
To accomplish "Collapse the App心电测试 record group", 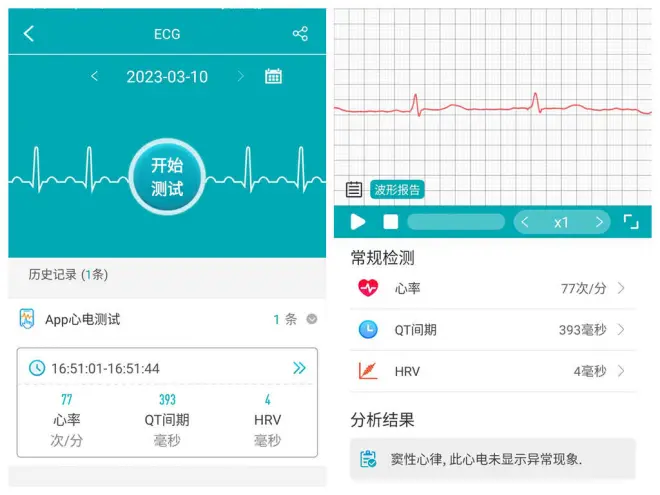I will [311, 319].
